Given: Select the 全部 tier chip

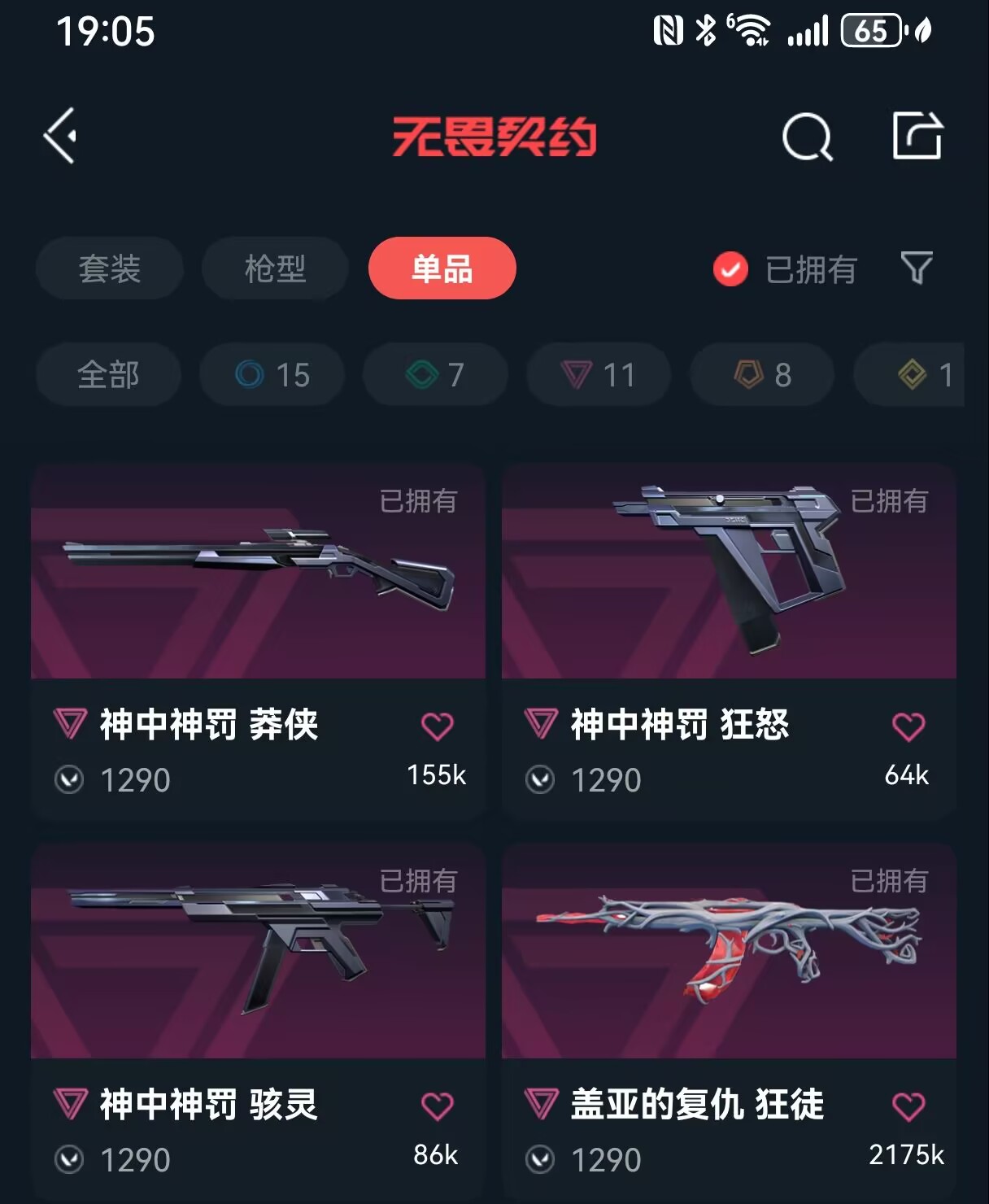Looking at the screenshot, I should 108,375.
